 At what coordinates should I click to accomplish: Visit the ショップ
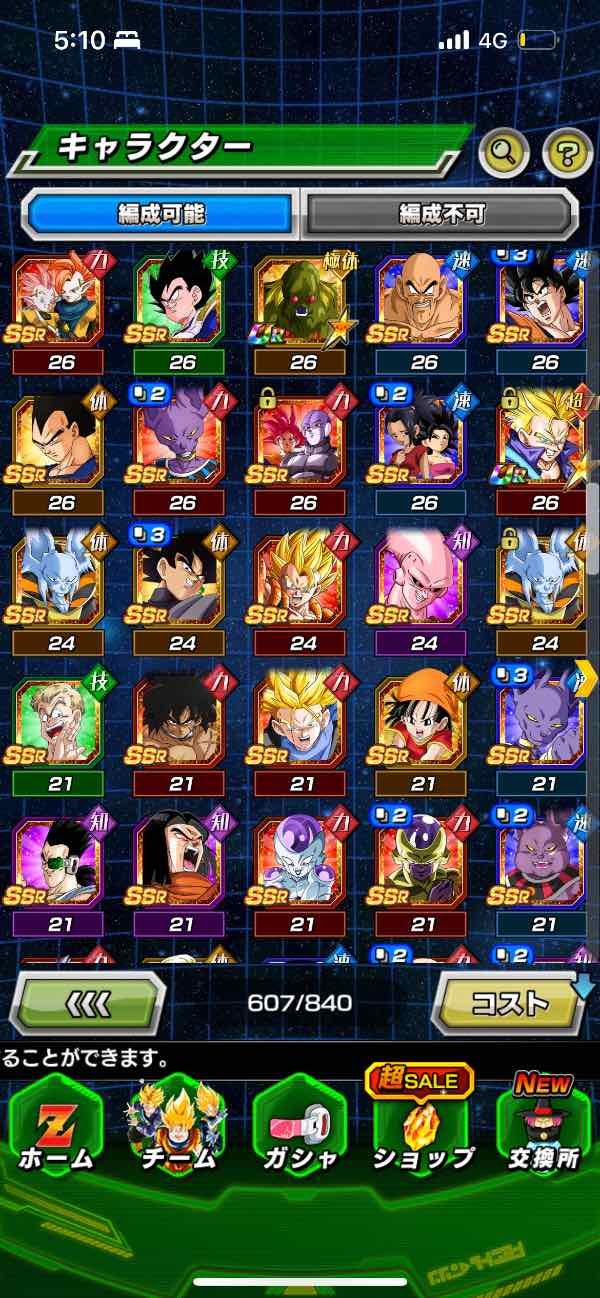422,1126
